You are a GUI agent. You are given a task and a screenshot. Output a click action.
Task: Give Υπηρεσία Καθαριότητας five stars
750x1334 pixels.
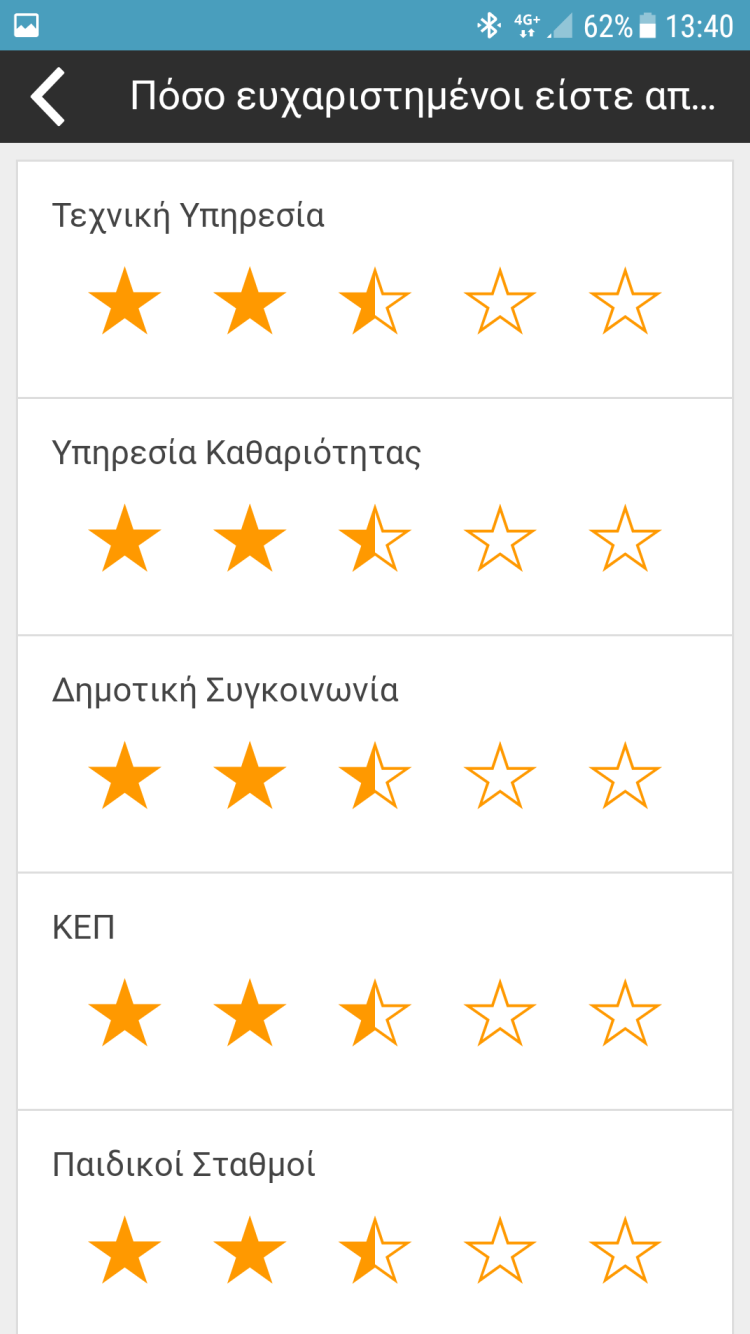pos(625,538)
